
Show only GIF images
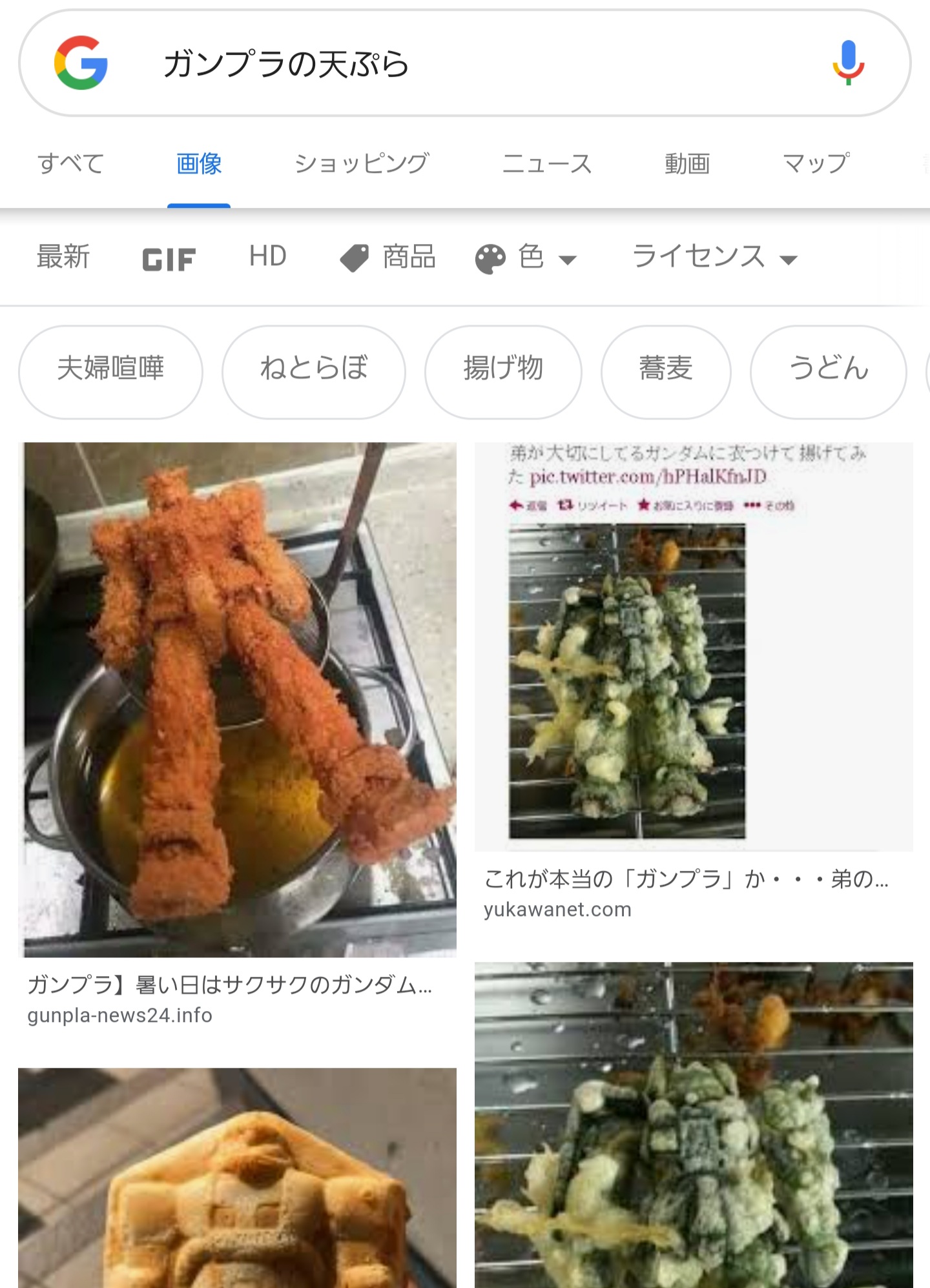point(169,259)
